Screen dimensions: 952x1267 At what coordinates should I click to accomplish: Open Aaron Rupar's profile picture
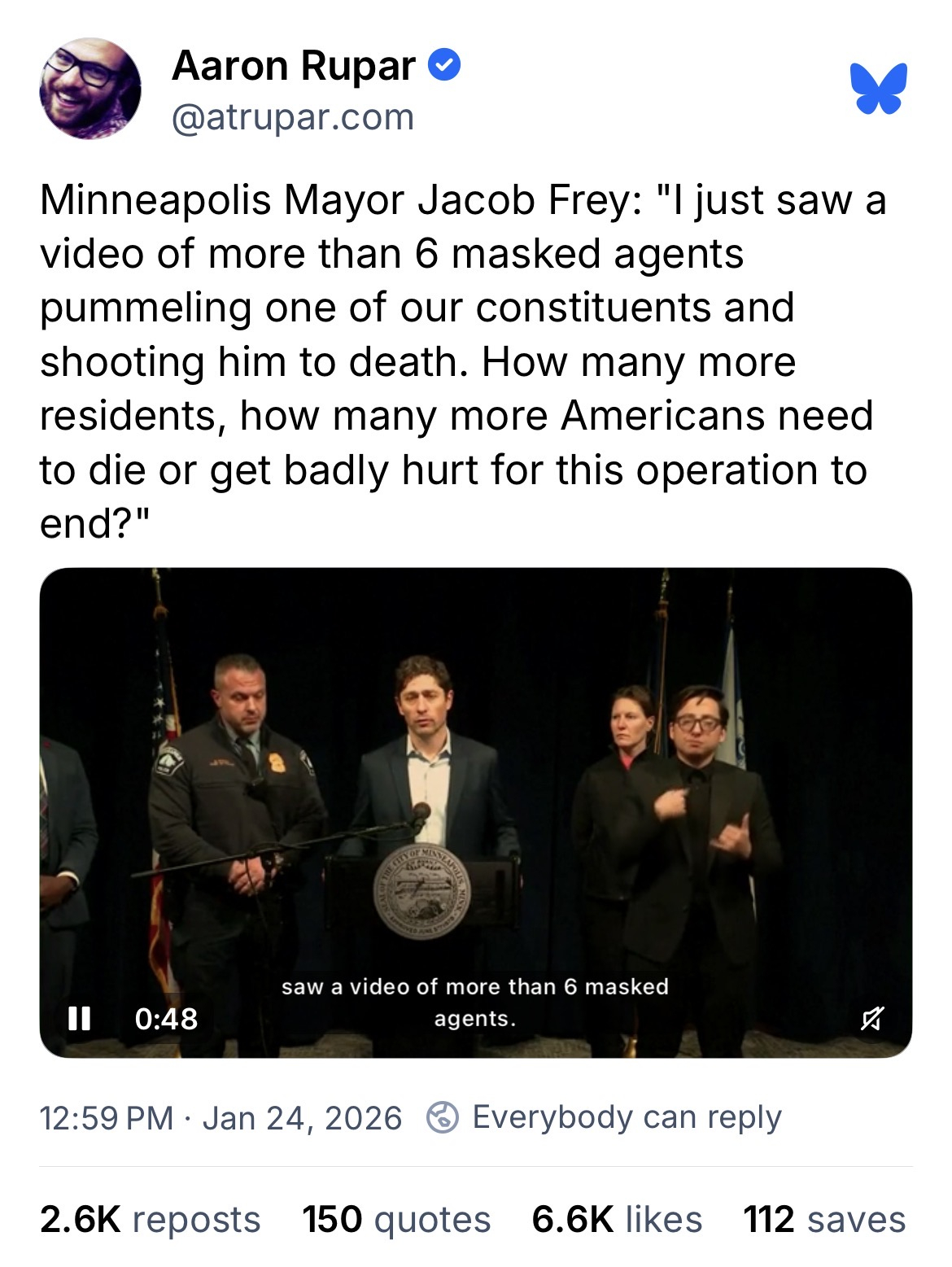(x=90, y=89)
